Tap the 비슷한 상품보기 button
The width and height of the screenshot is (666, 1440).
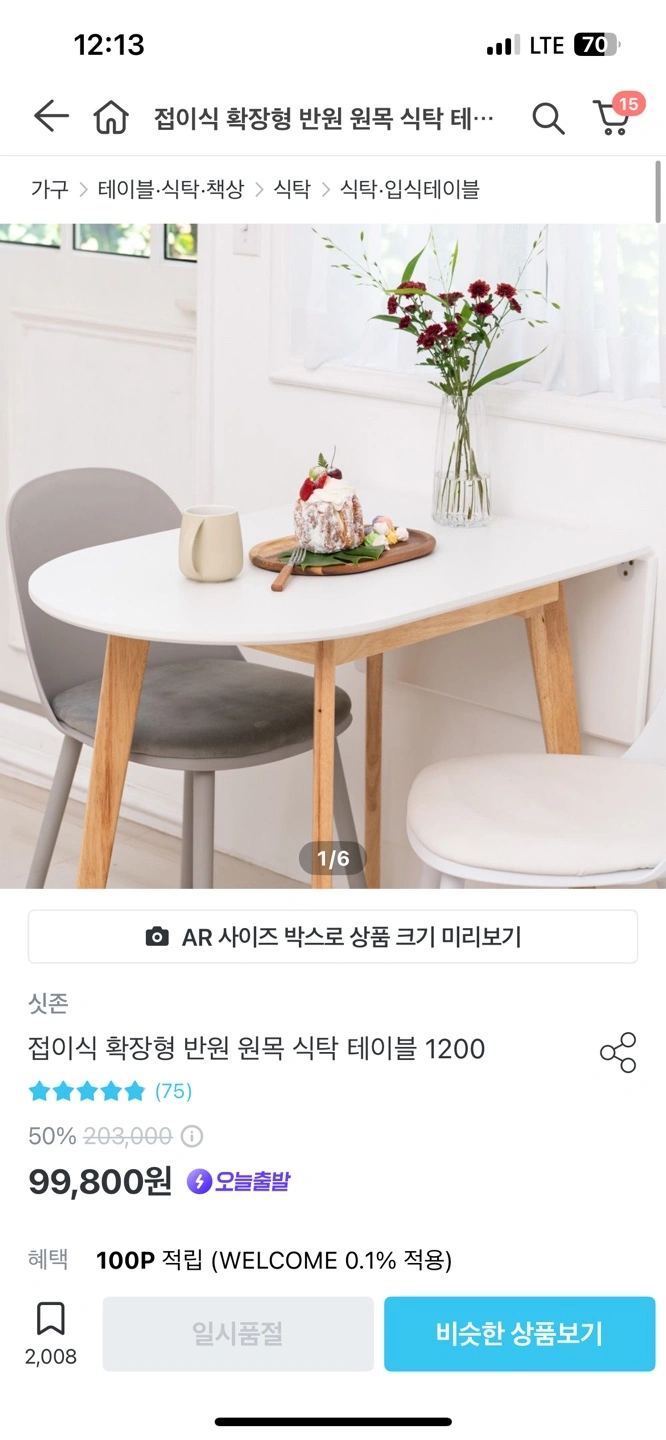pos(519,1334)
